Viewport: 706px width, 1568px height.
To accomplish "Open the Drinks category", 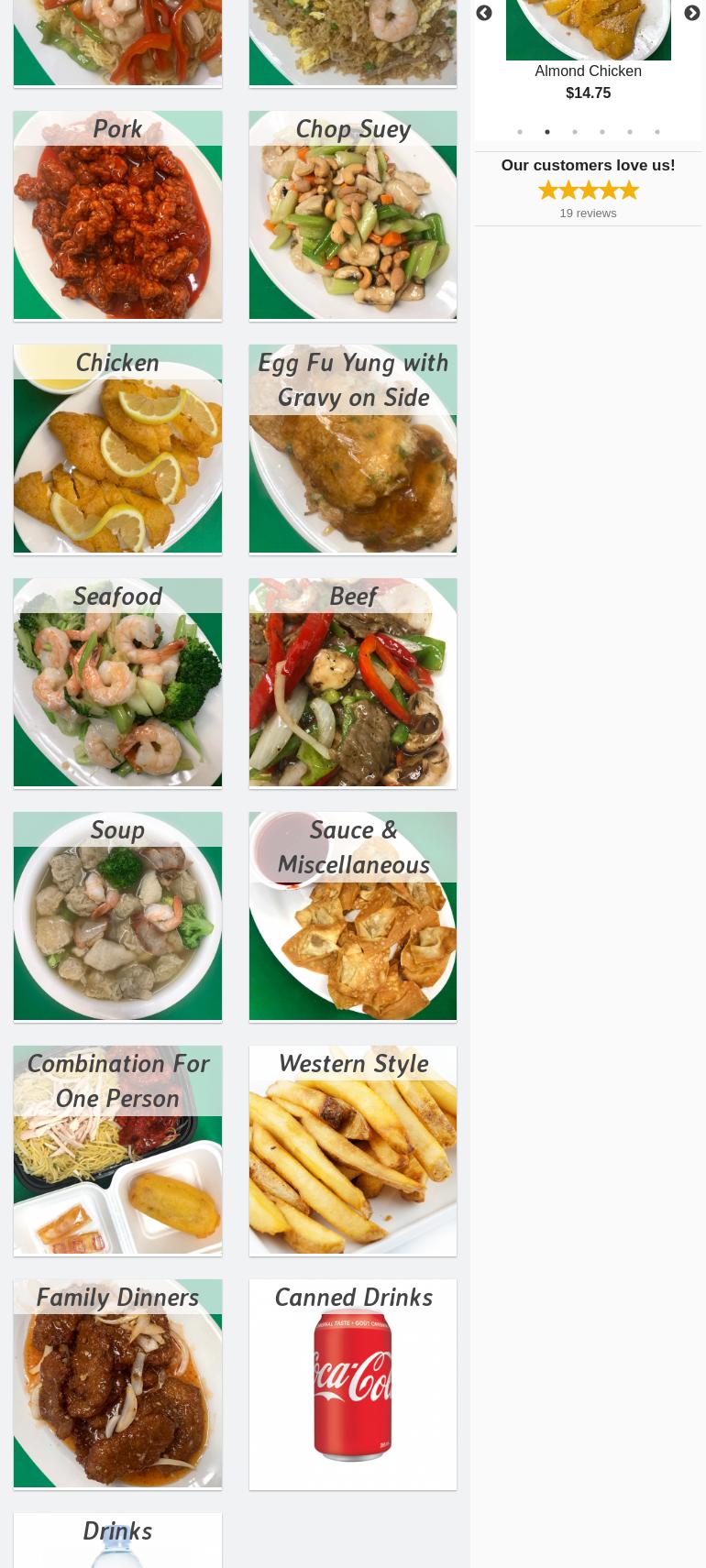I will (x=117, y=1540).
